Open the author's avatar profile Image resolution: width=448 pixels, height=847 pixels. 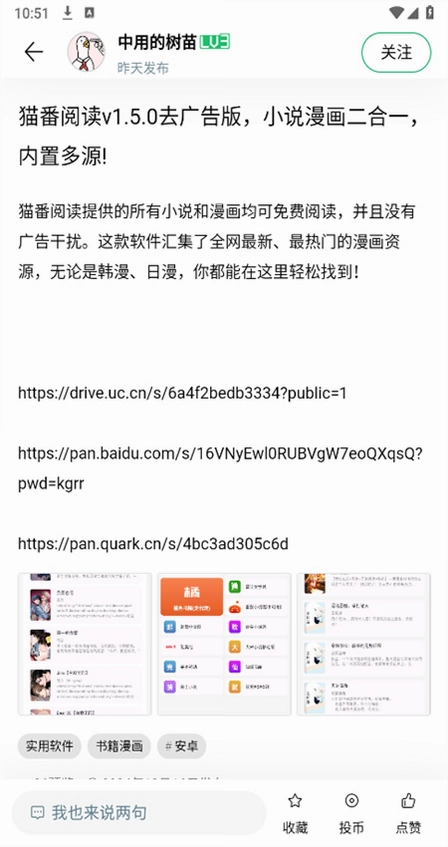click(86, 51)
